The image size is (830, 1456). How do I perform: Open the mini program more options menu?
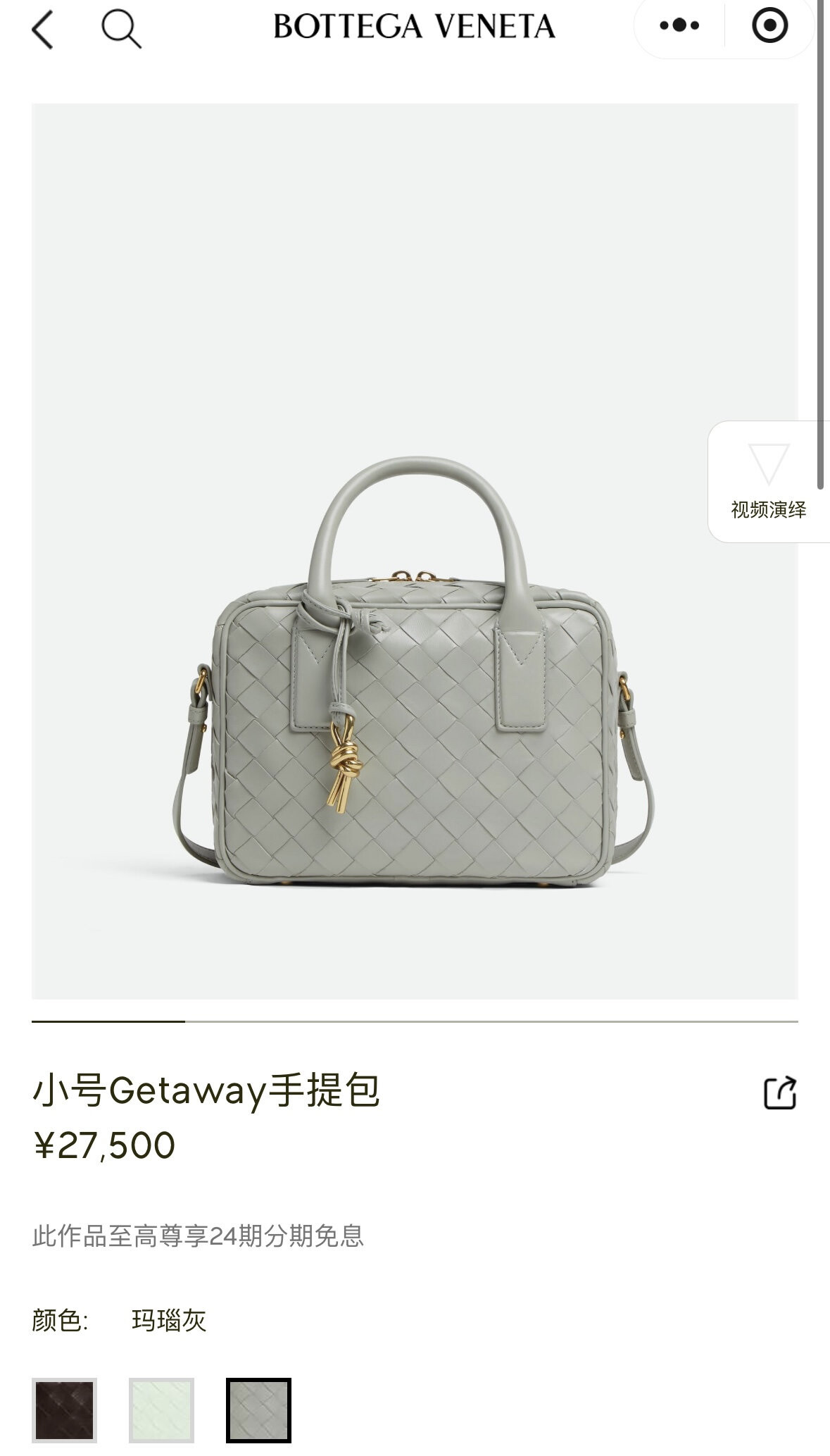tap(679, 26)
